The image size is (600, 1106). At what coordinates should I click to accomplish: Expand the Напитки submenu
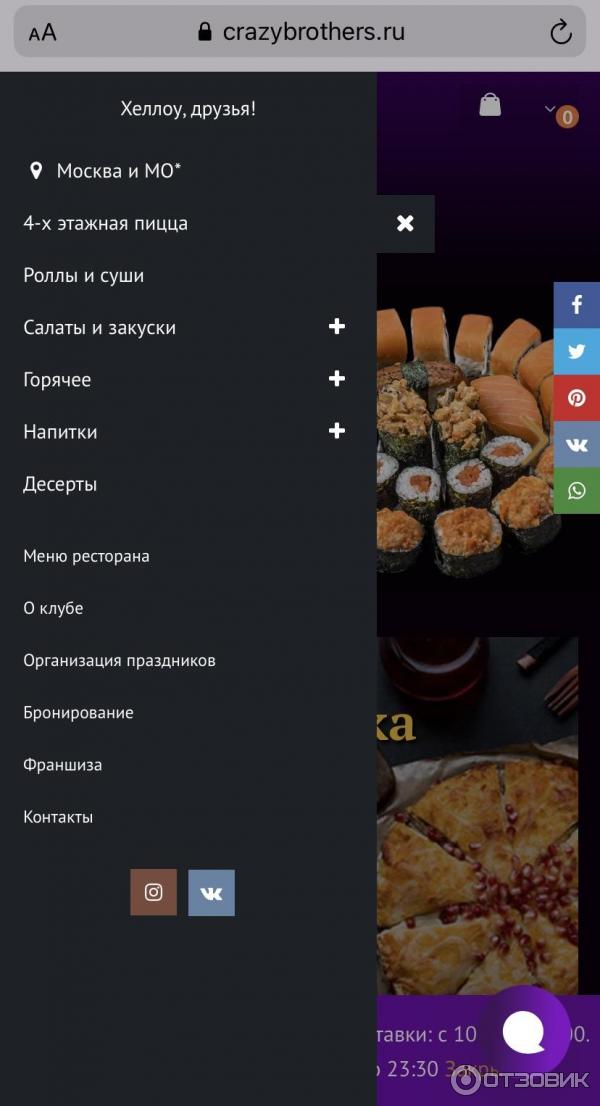pyautogui.click(x=337, y=431)
